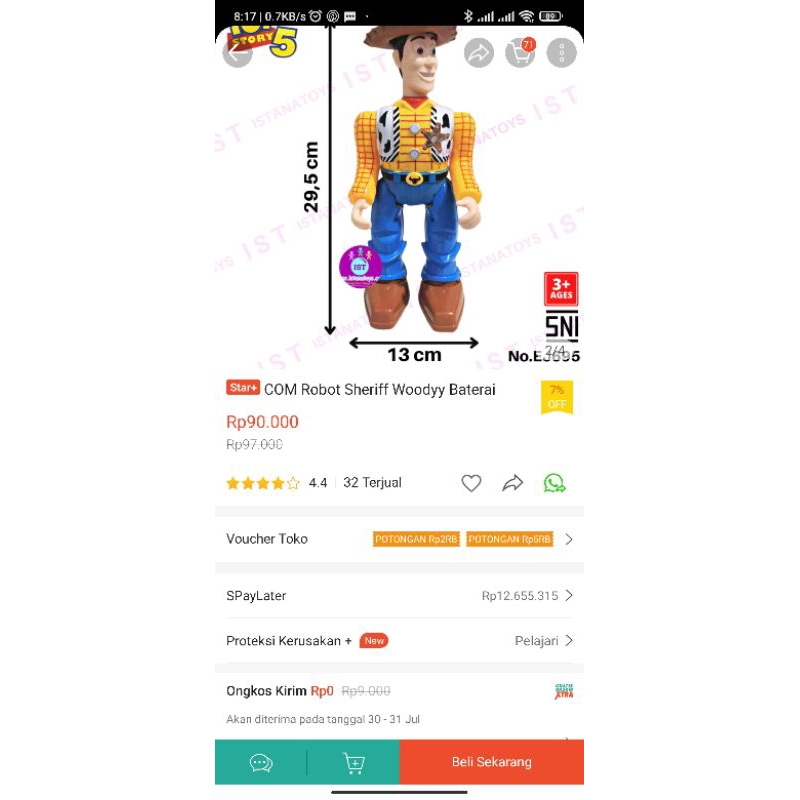Chat with the seller
800x800 pixels.
pos(261,763)
